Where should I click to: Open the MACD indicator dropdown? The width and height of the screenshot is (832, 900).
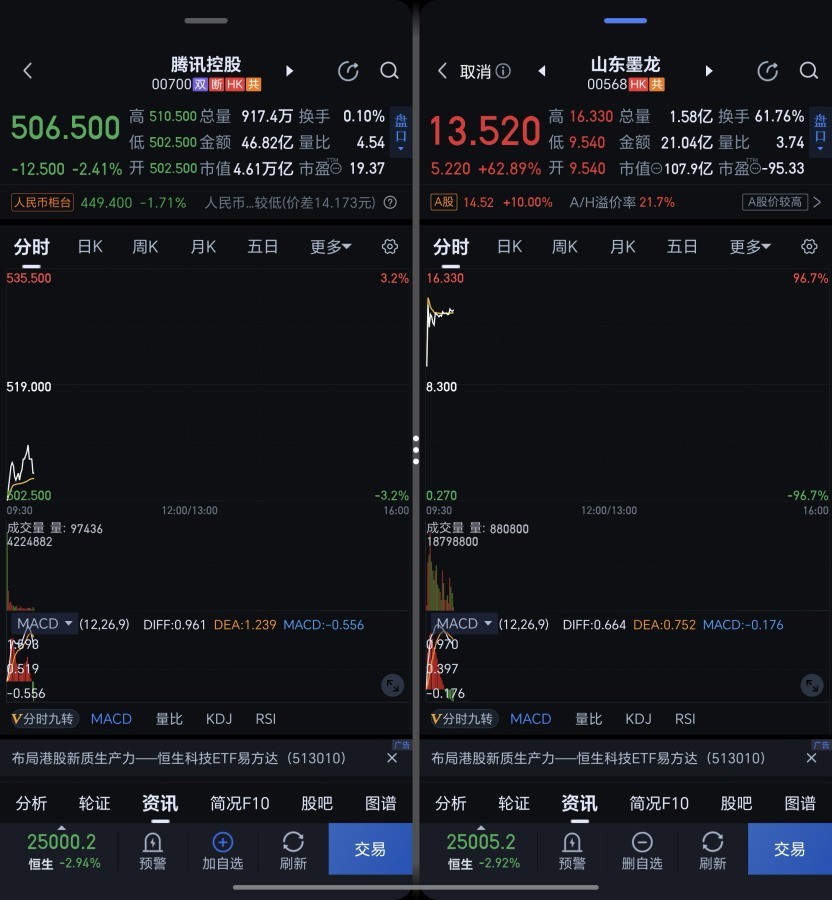click(x=44, y=623)
